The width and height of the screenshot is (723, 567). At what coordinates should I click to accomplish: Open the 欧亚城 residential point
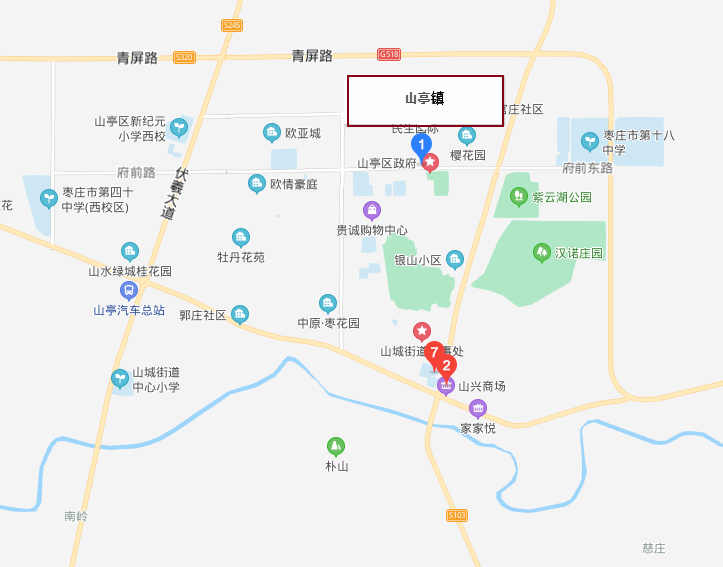(x=272, y=132)
